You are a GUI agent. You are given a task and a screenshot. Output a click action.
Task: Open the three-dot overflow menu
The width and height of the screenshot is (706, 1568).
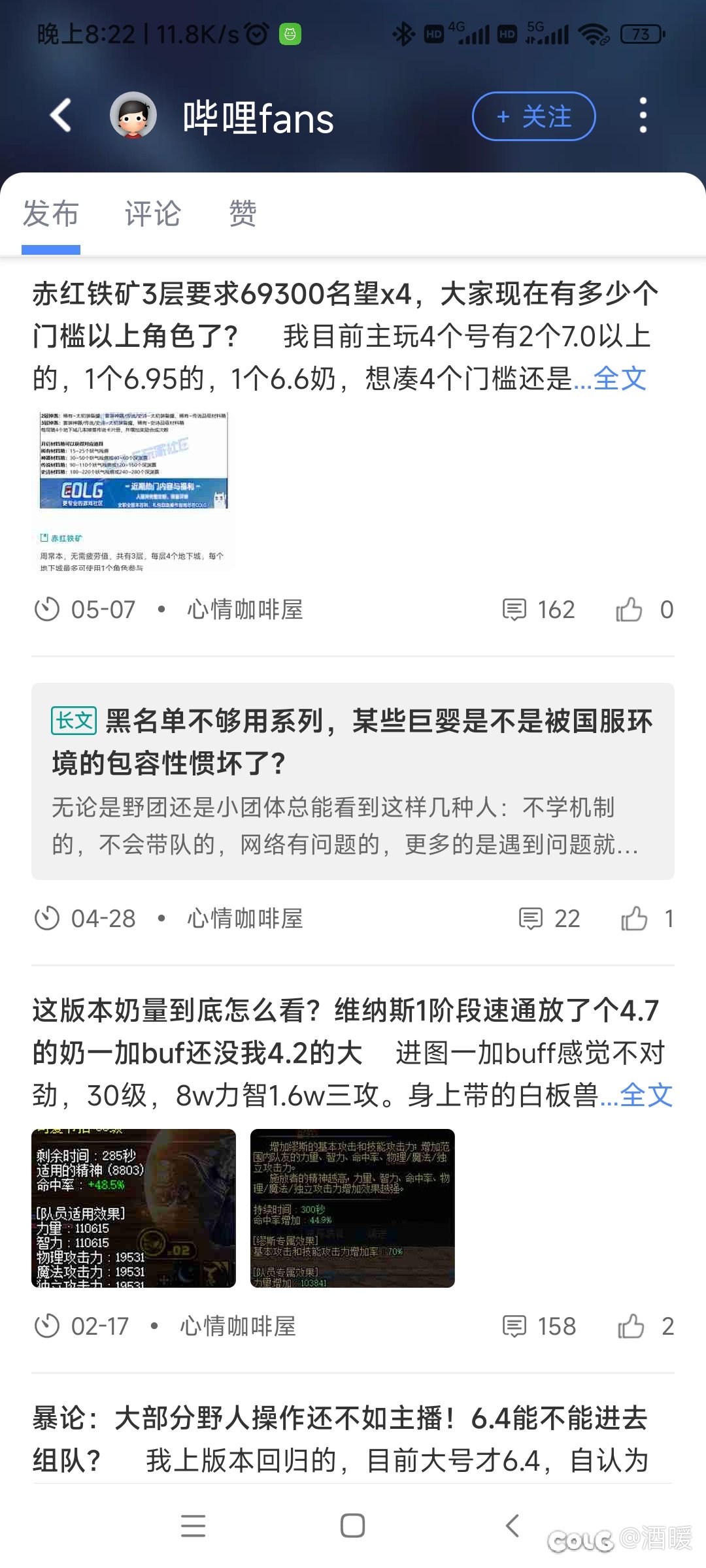coord(643,116)
